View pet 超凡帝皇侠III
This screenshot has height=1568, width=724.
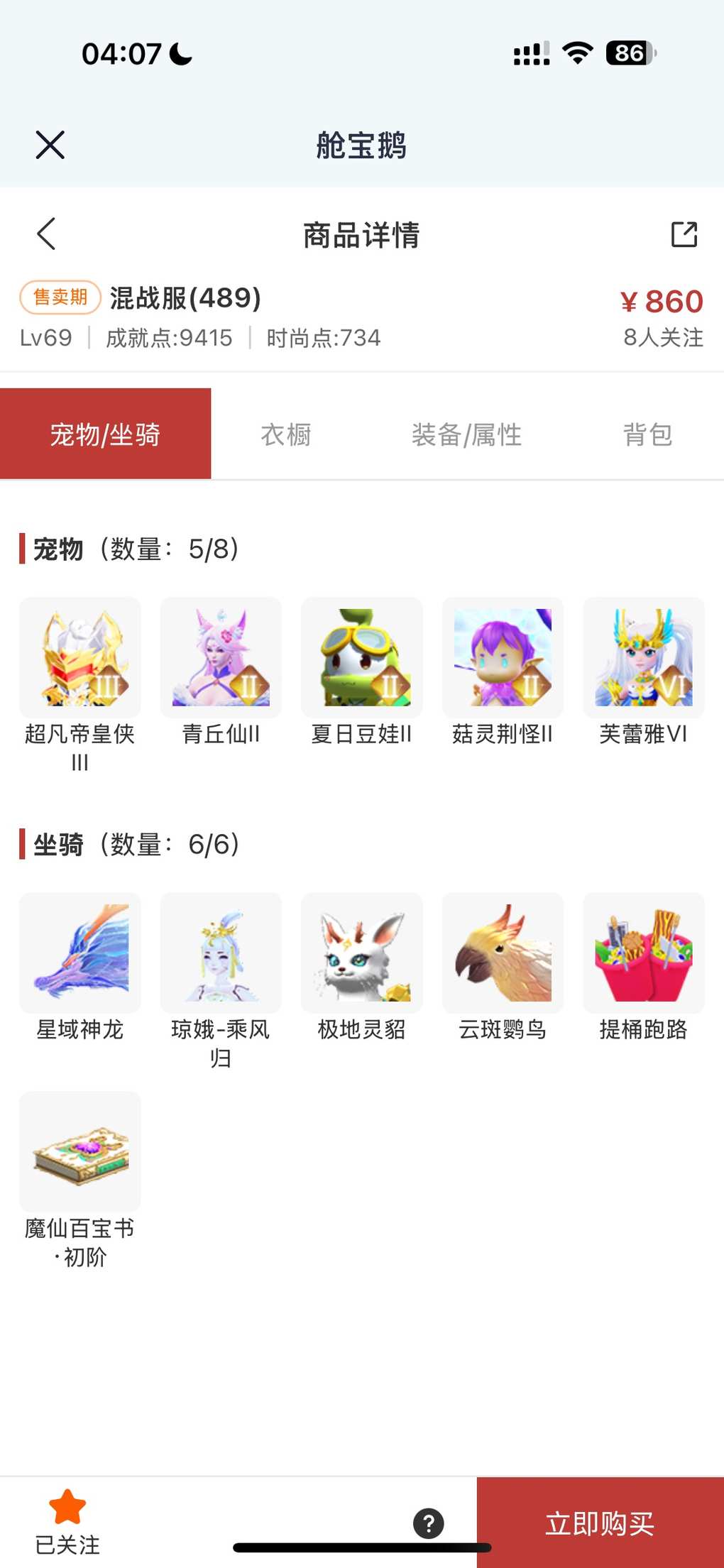[x=80, y=658]
